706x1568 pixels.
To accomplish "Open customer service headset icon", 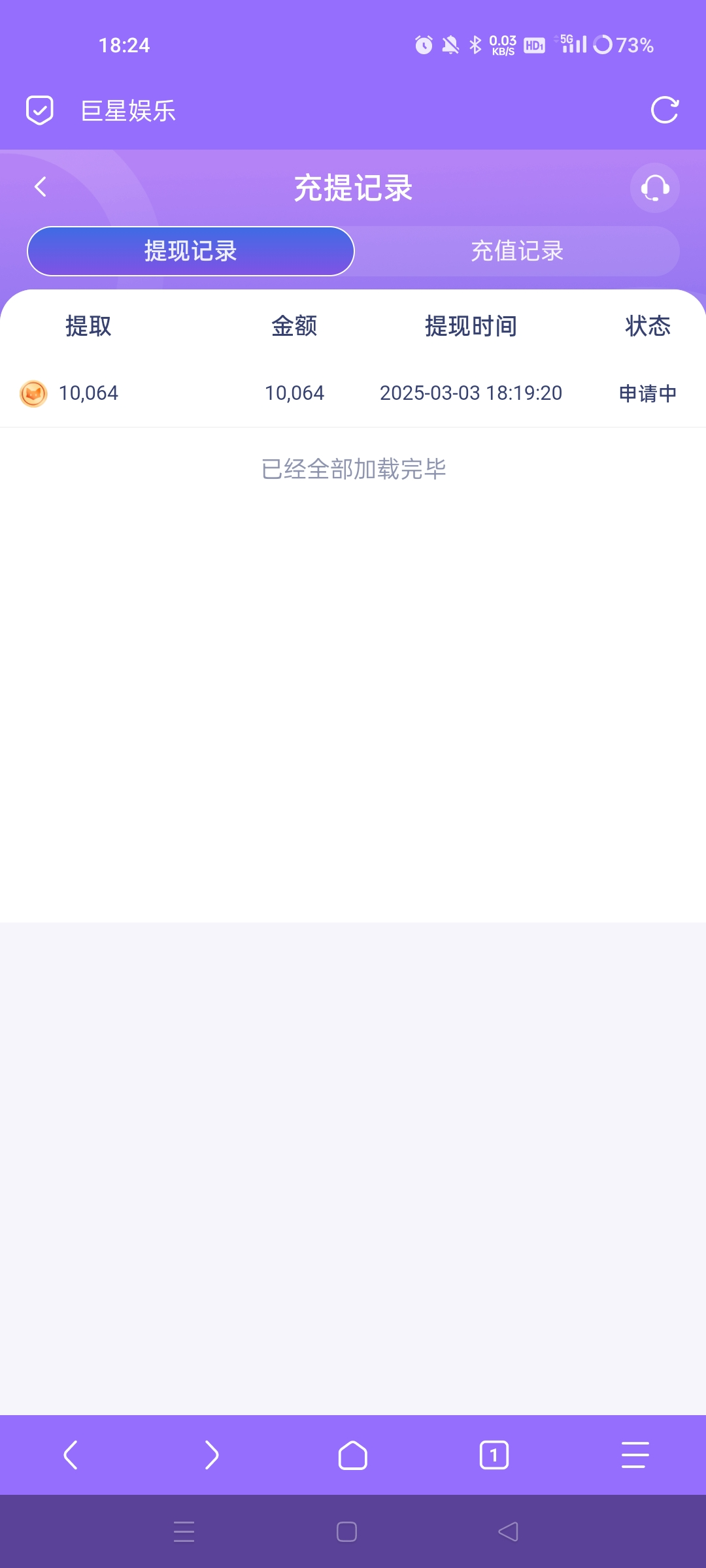I will click(654, 188).
